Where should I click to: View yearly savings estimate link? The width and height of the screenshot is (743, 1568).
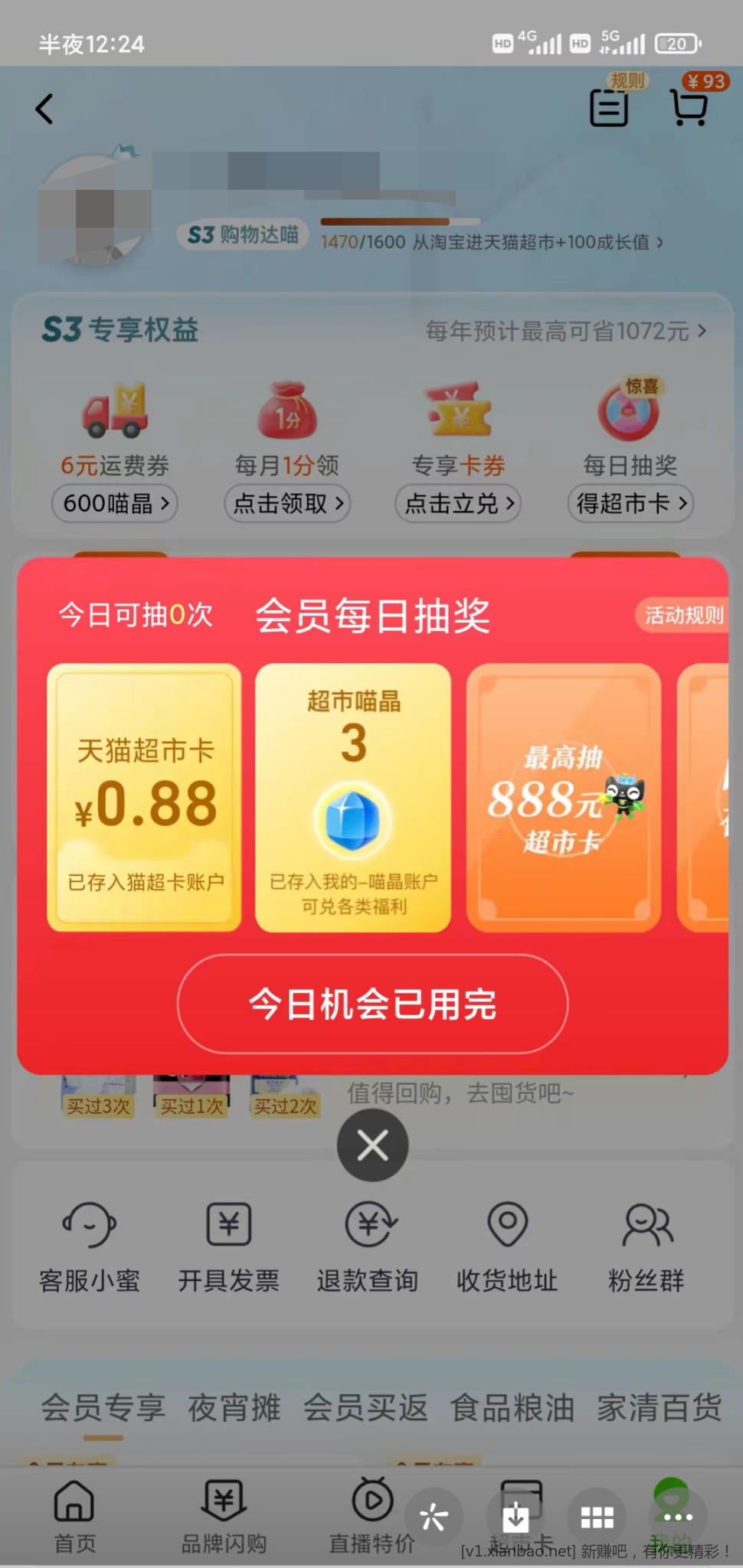pyautogui.click(x=565, y=332)
